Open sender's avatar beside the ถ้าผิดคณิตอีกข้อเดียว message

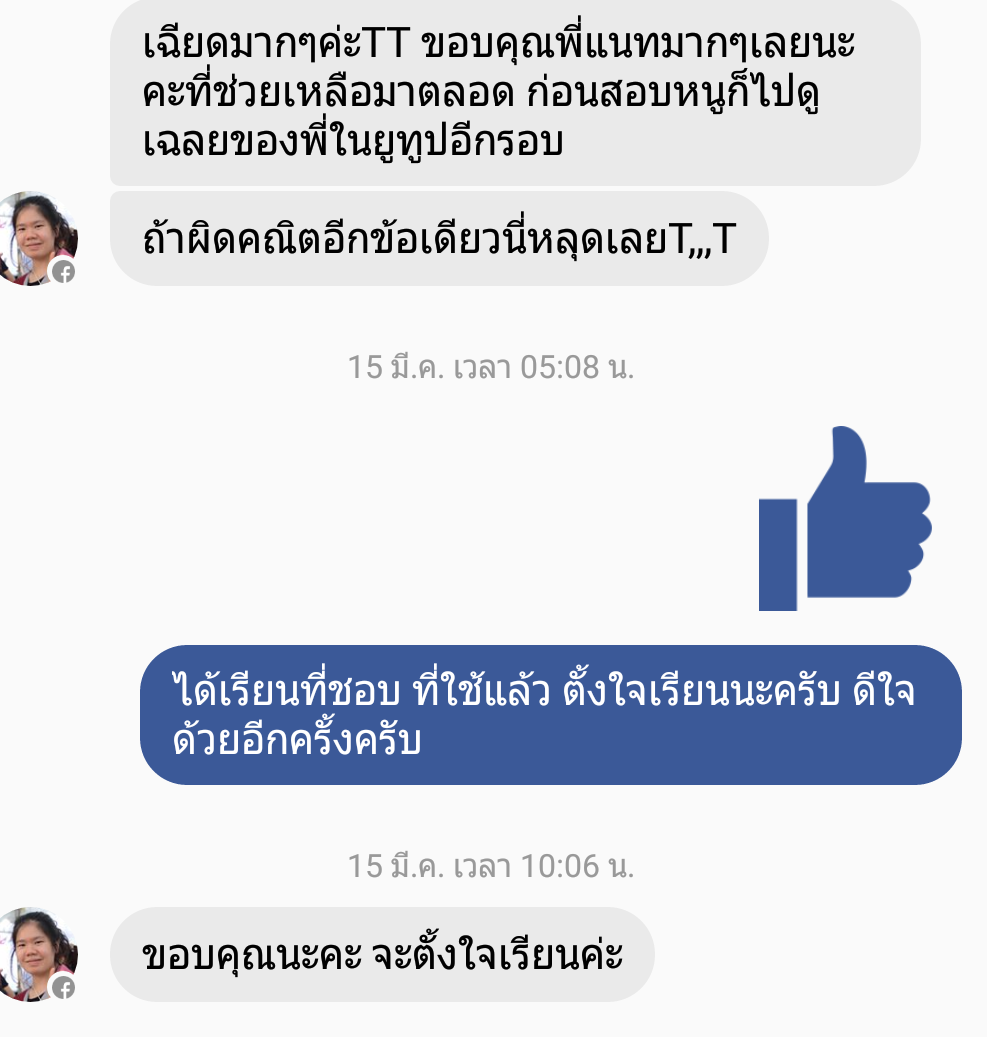(x=36, y=239)
